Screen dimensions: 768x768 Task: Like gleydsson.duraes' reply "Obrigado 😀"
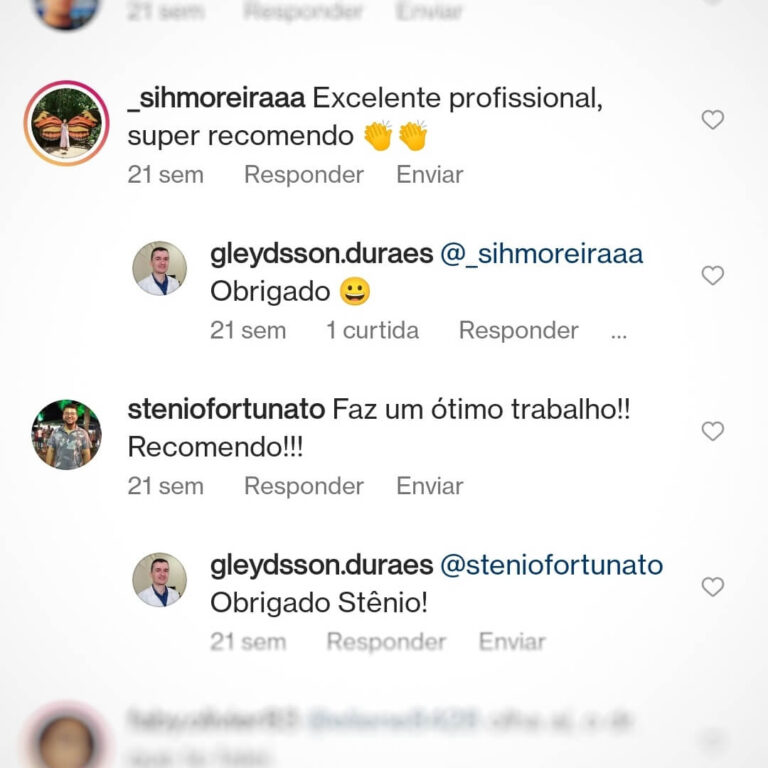point(712,276)
